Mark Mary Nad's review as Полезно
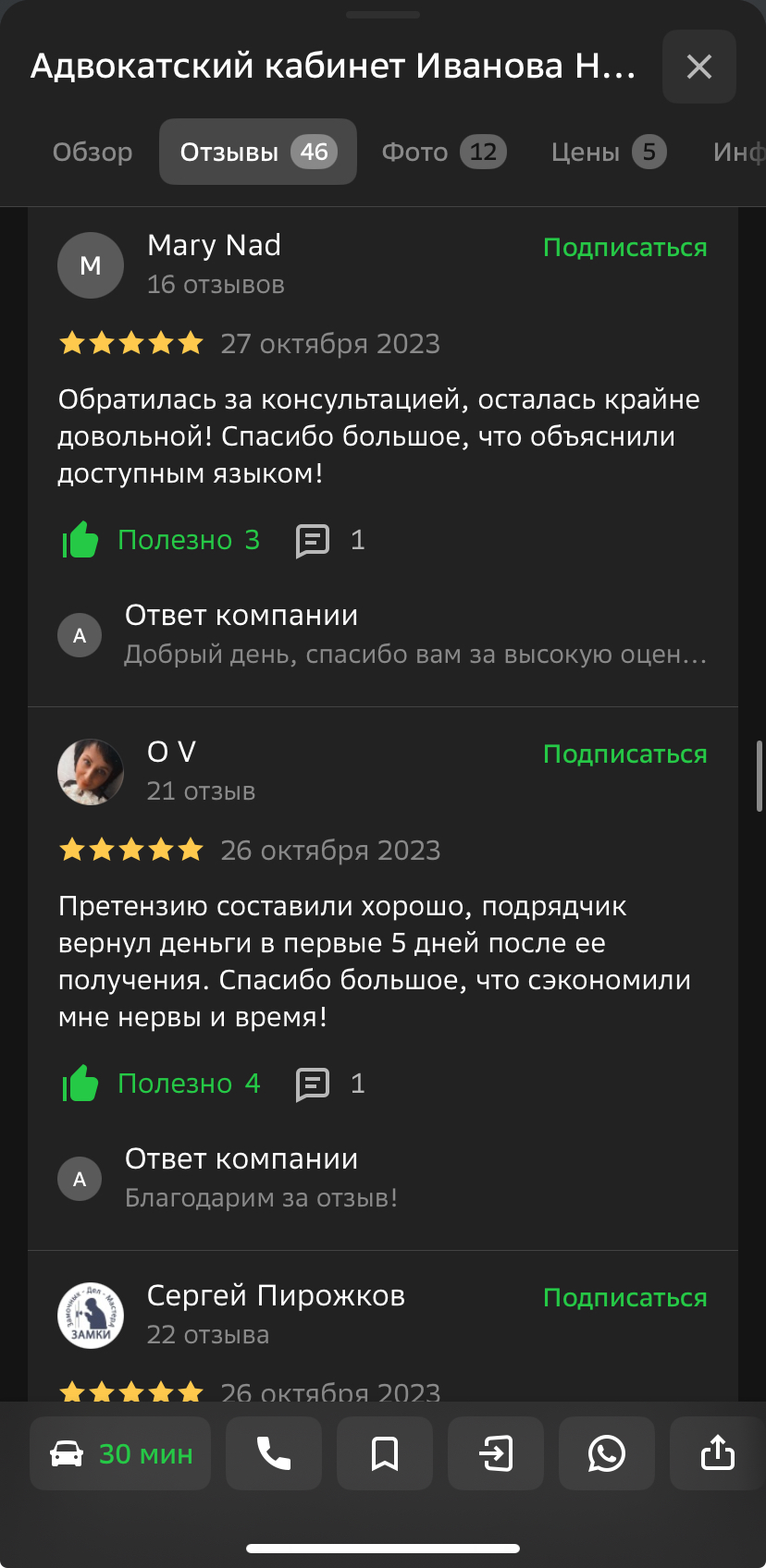Viewport: 766px width, 1568px height. click(x=161, y=540)
